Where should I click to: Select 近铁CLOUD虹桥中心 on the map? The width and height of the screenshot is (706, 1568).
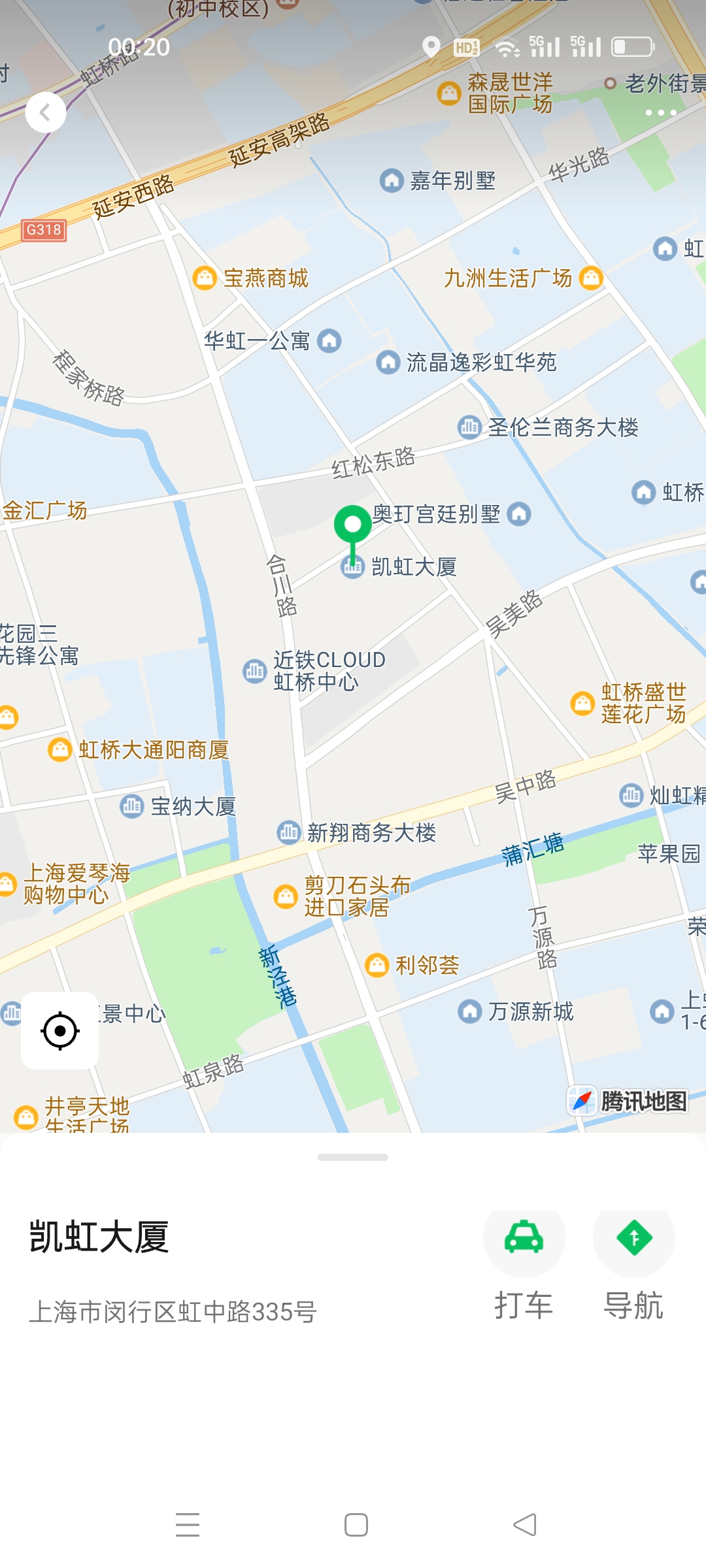[316, 671]
